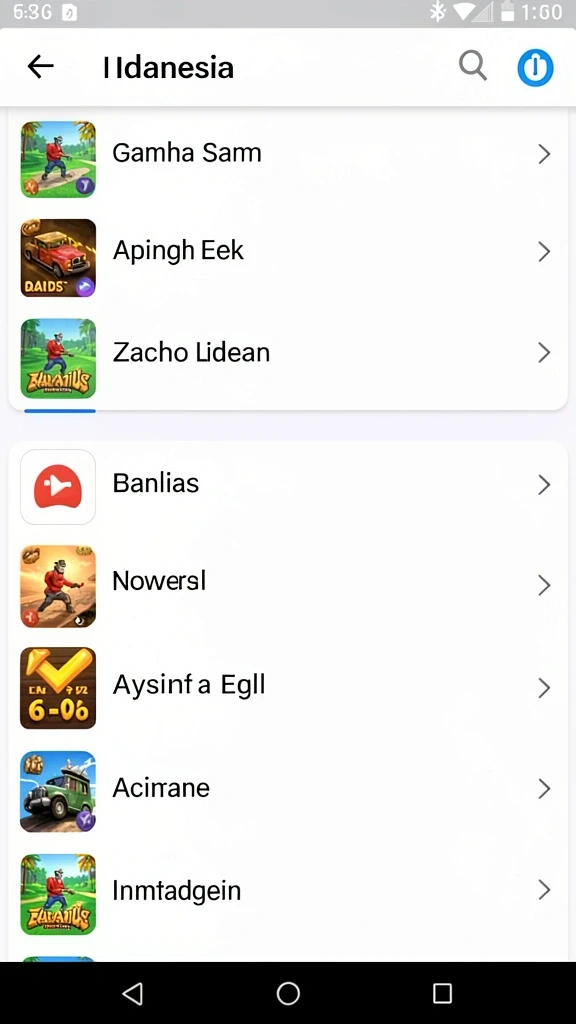Viewport: 576px width, 1024px height.
Task: Select the Acirrane row
Action: click(288, 790)
